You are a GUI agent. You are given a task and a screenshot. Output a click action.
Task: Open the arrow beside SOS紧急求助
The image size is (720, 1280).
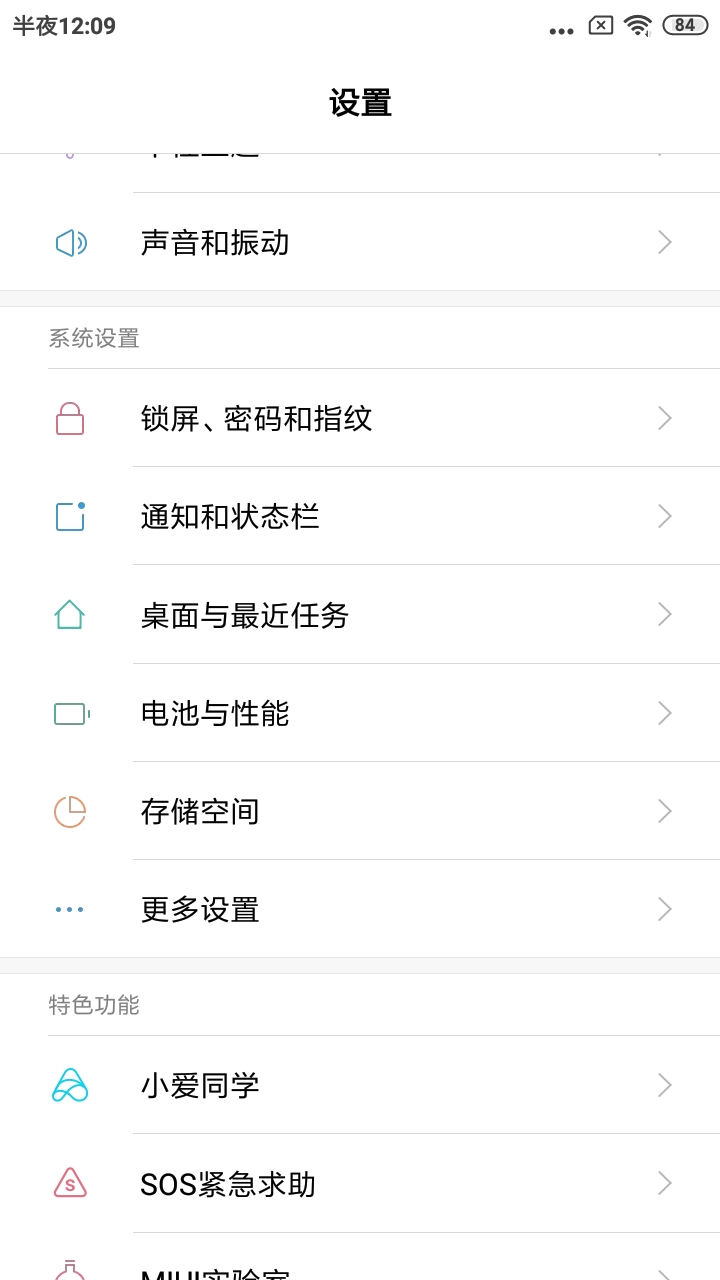click(663, 1183)
